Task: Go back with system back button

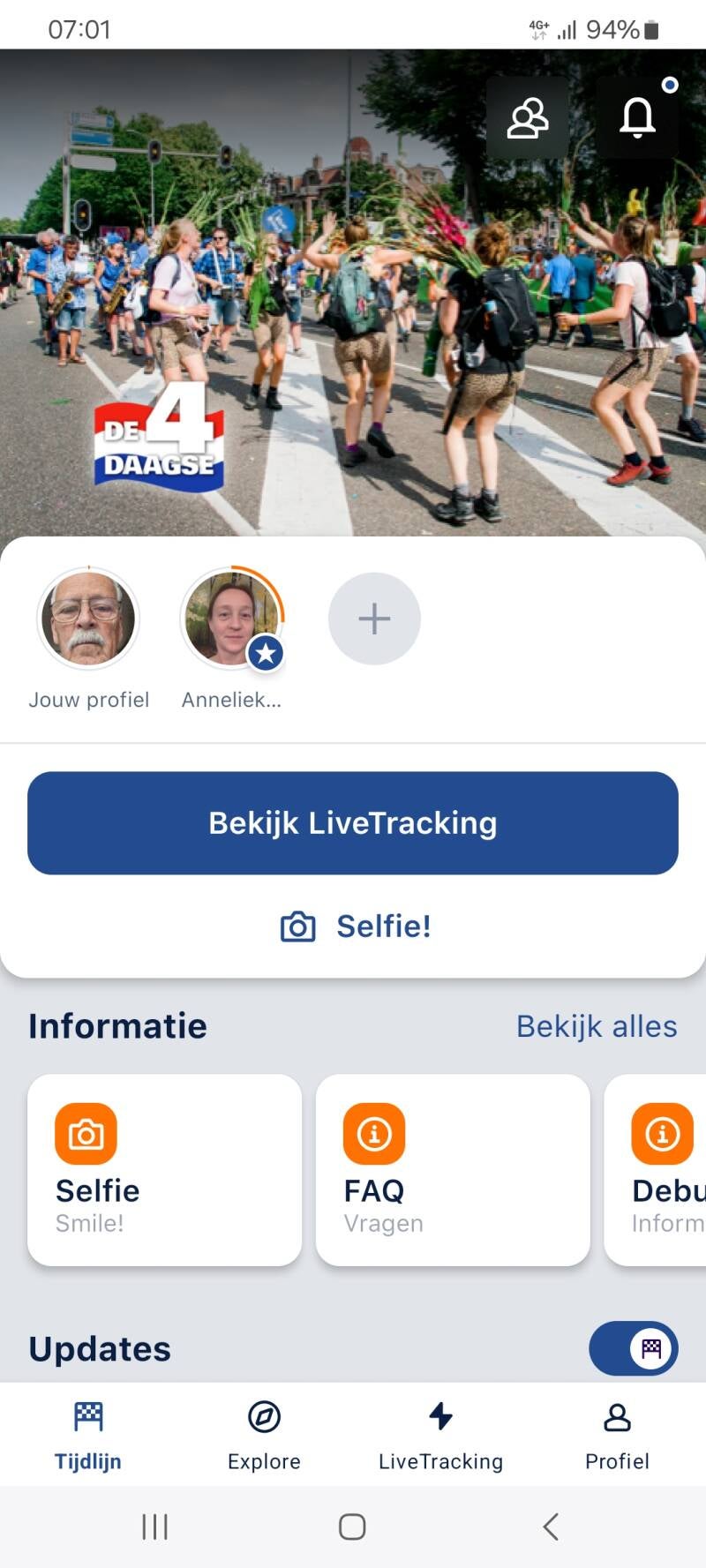Action: [x=551, y=1527]
